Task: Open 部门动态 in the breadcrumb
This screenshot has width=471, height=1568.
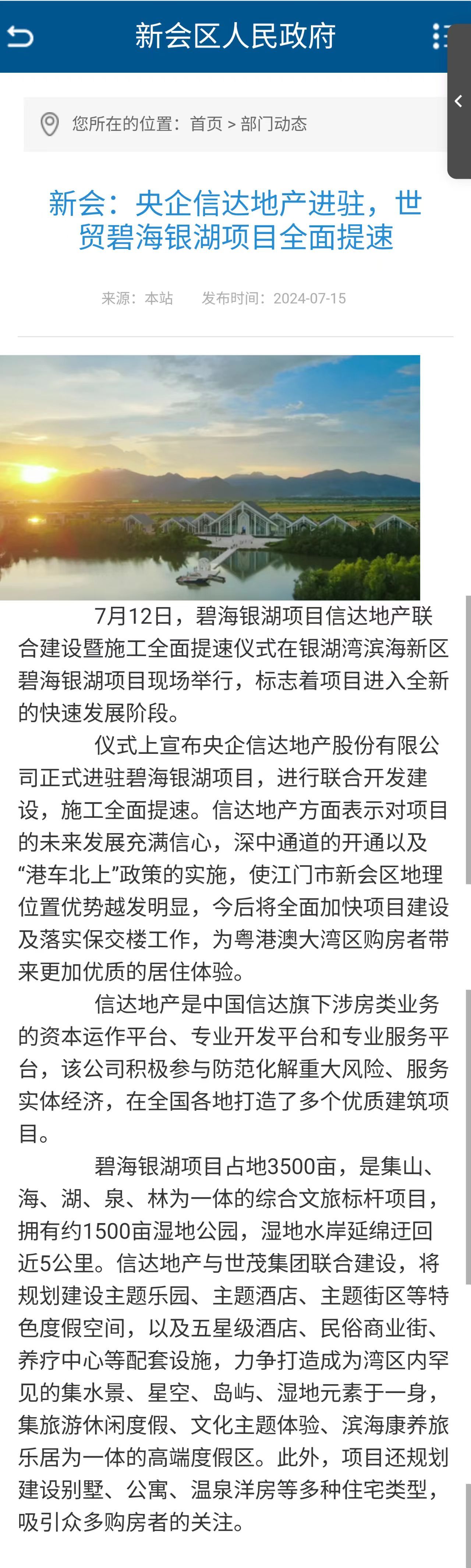Action: click(x=273, y=124)
